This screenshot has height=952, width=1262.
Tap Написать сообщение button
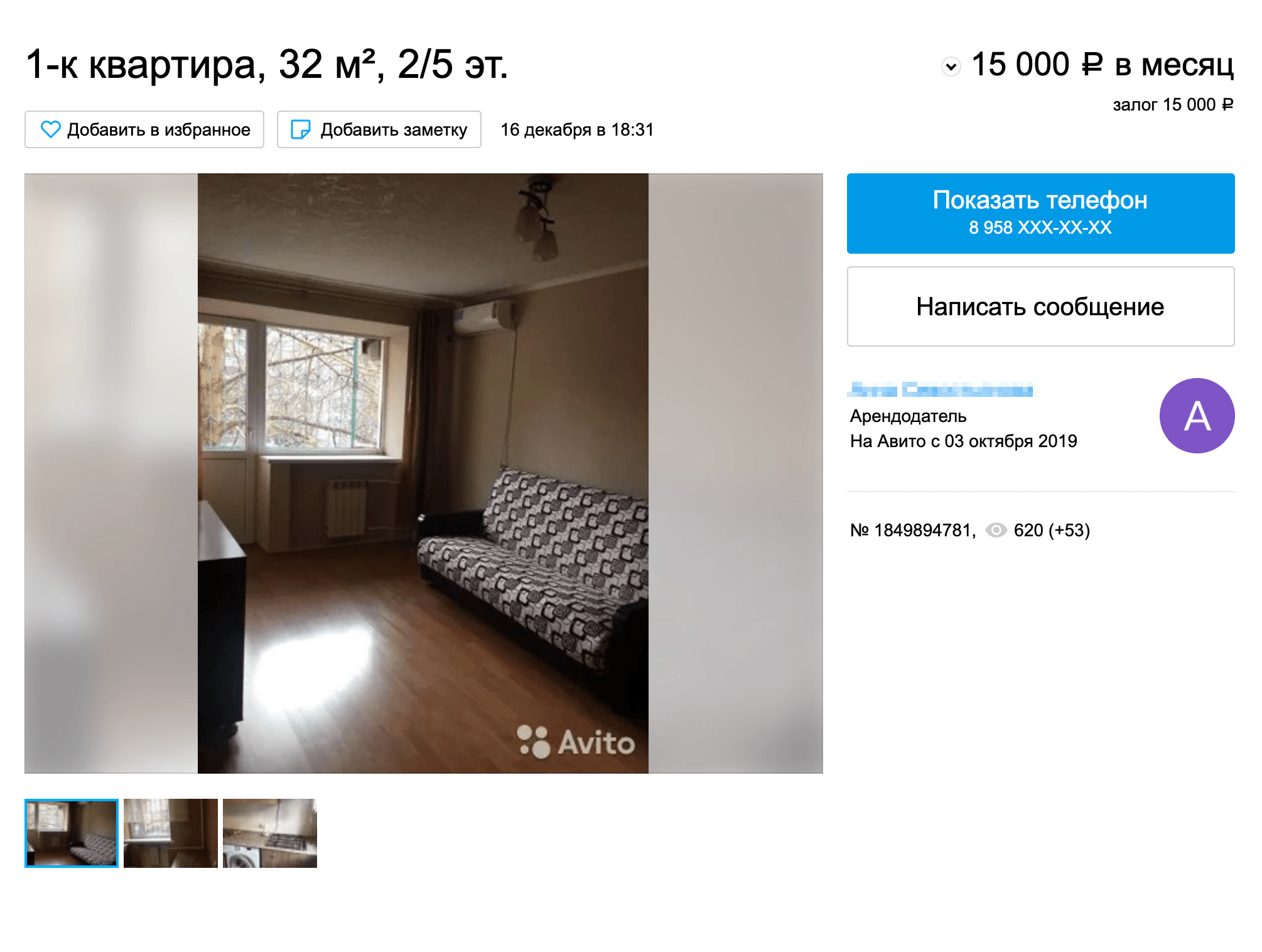click(x=1040, y=306)
